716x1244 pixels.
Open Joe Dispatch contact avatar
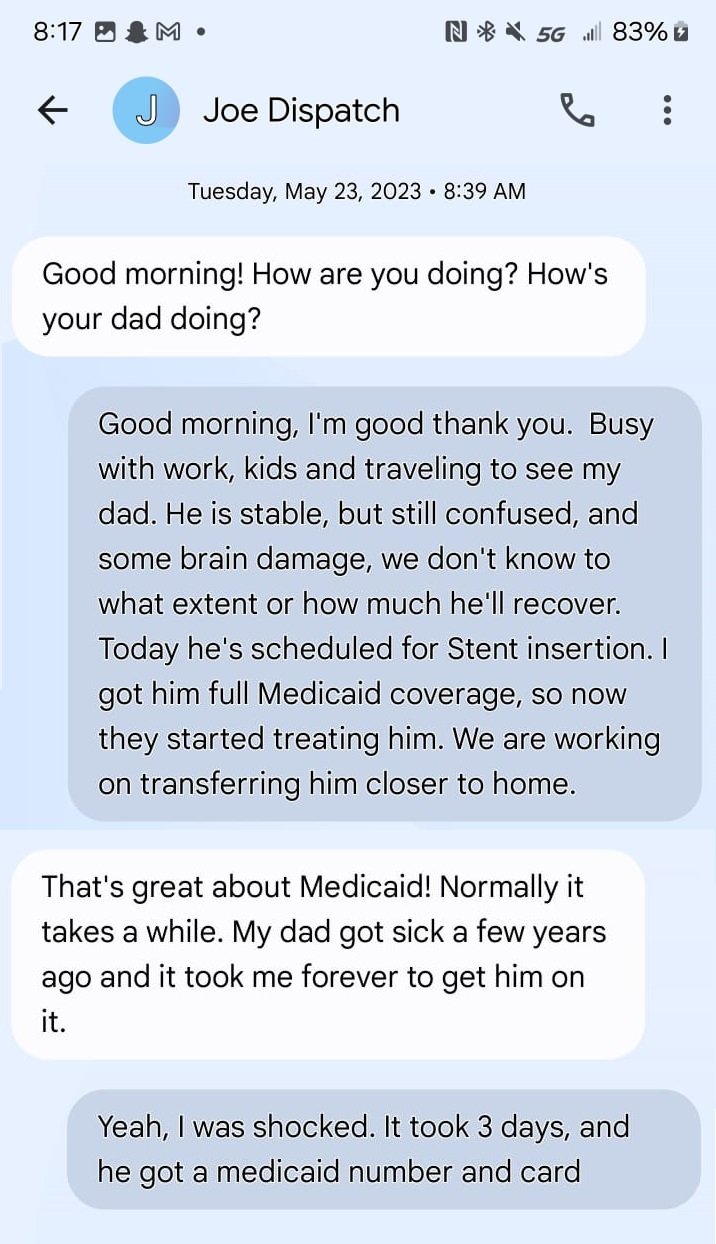tap(146, 110)
